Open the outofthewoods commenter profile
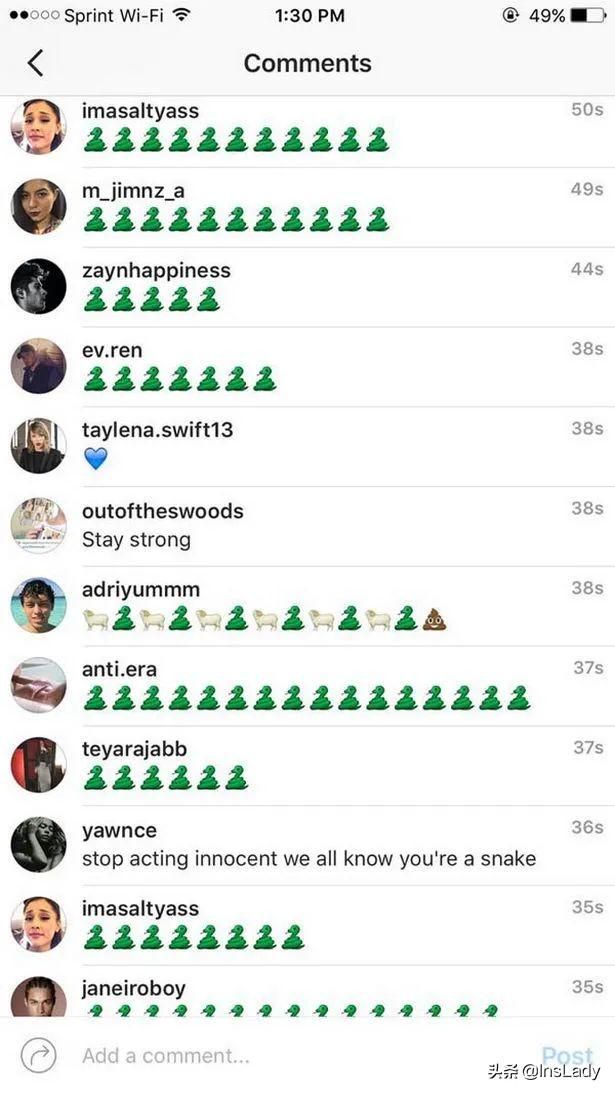Screen dimensions: 615x1094 163,510
